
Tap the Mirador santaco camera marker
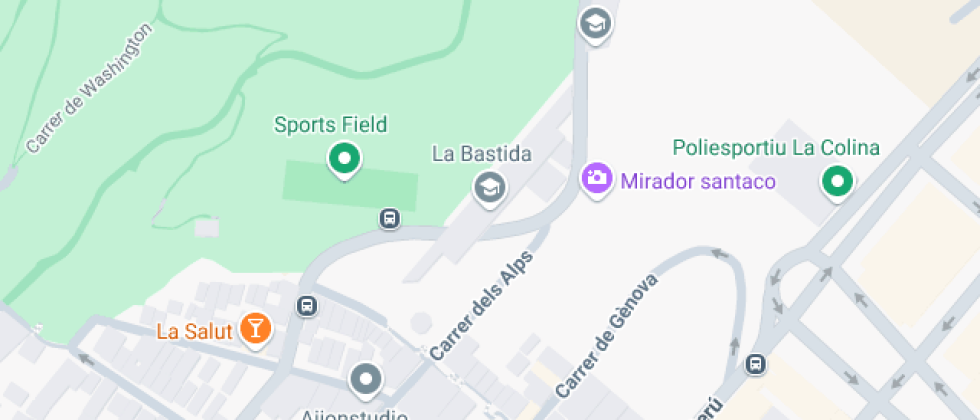tap(597, 179)
